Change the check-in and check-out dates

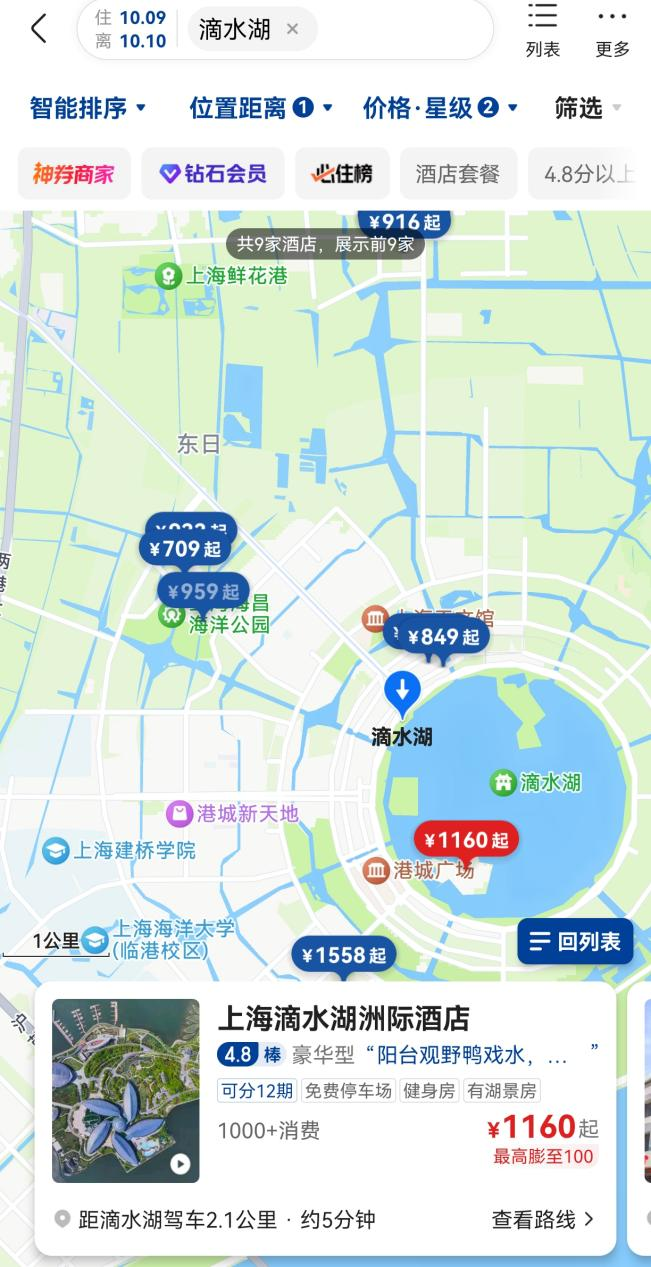coord(131,29)
